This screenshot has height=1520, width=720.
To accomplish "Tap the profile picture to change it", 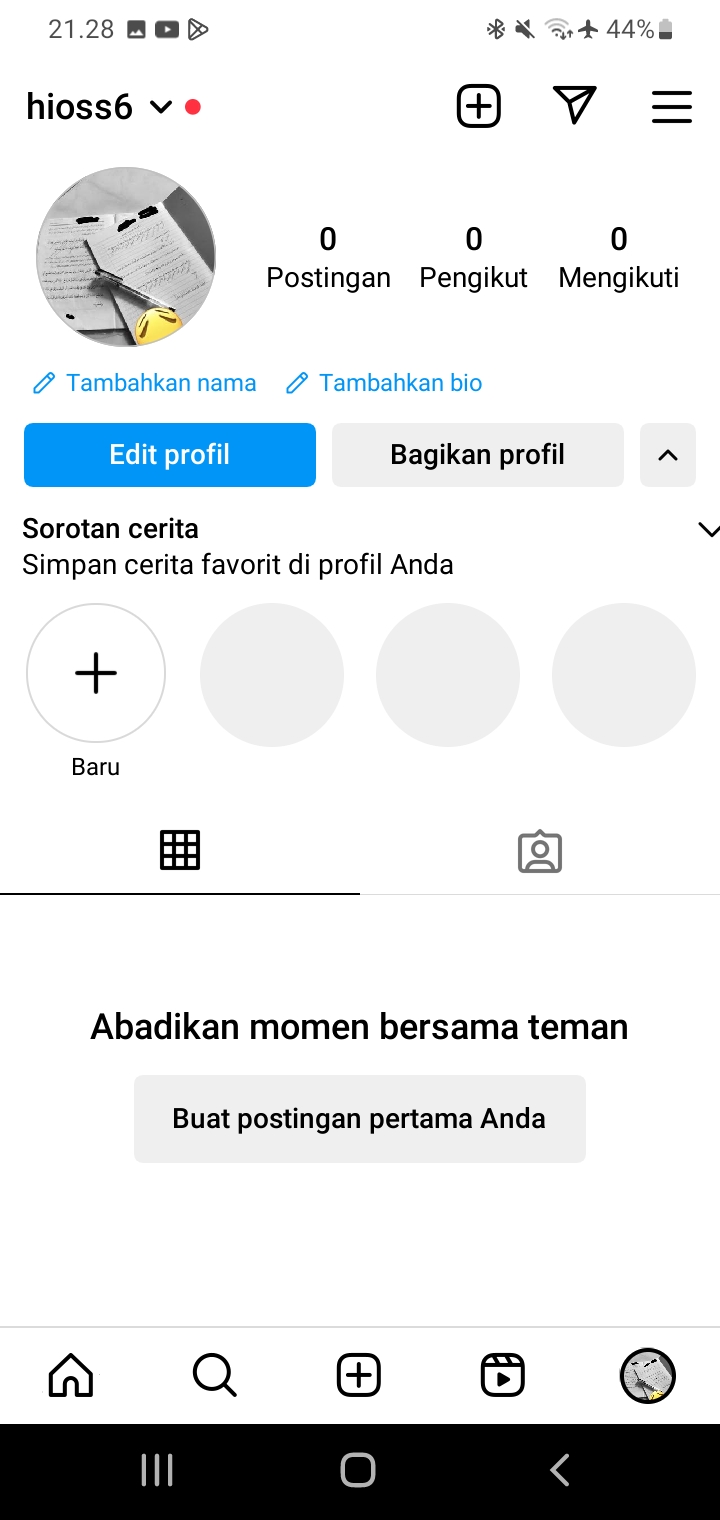I will click(x=126, y=257).
